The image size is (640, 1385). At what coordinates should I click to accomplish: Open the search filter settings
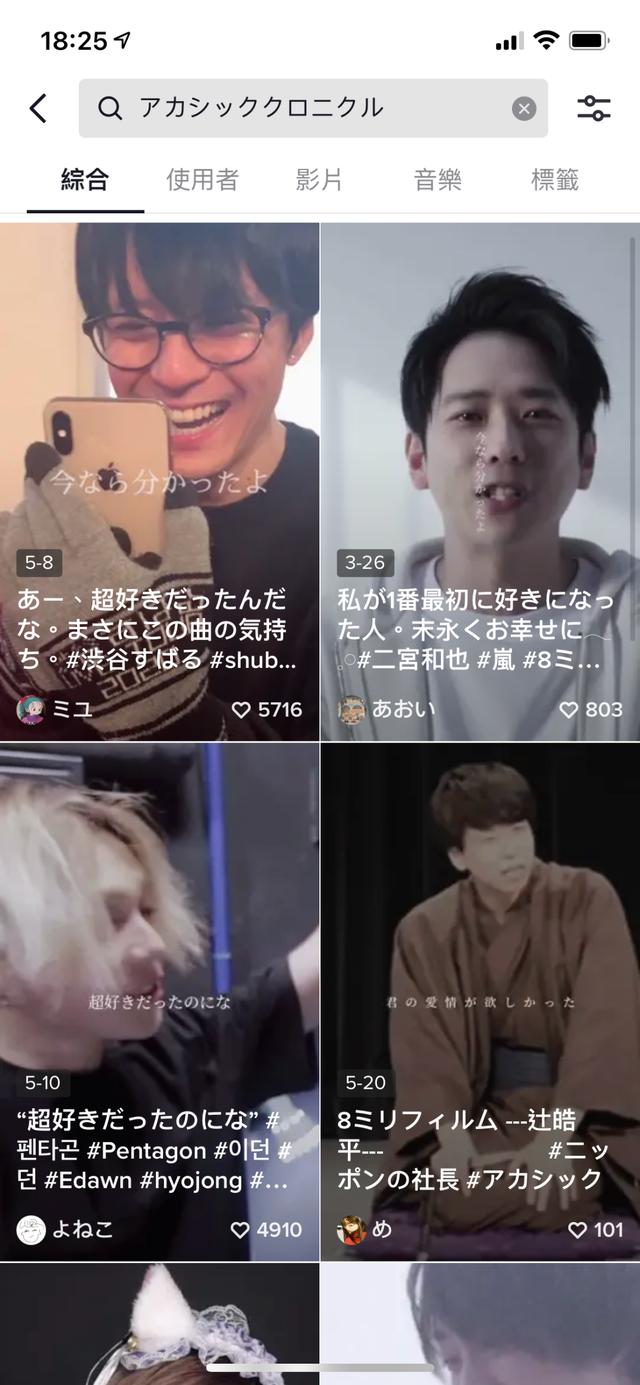pos(594,108)
